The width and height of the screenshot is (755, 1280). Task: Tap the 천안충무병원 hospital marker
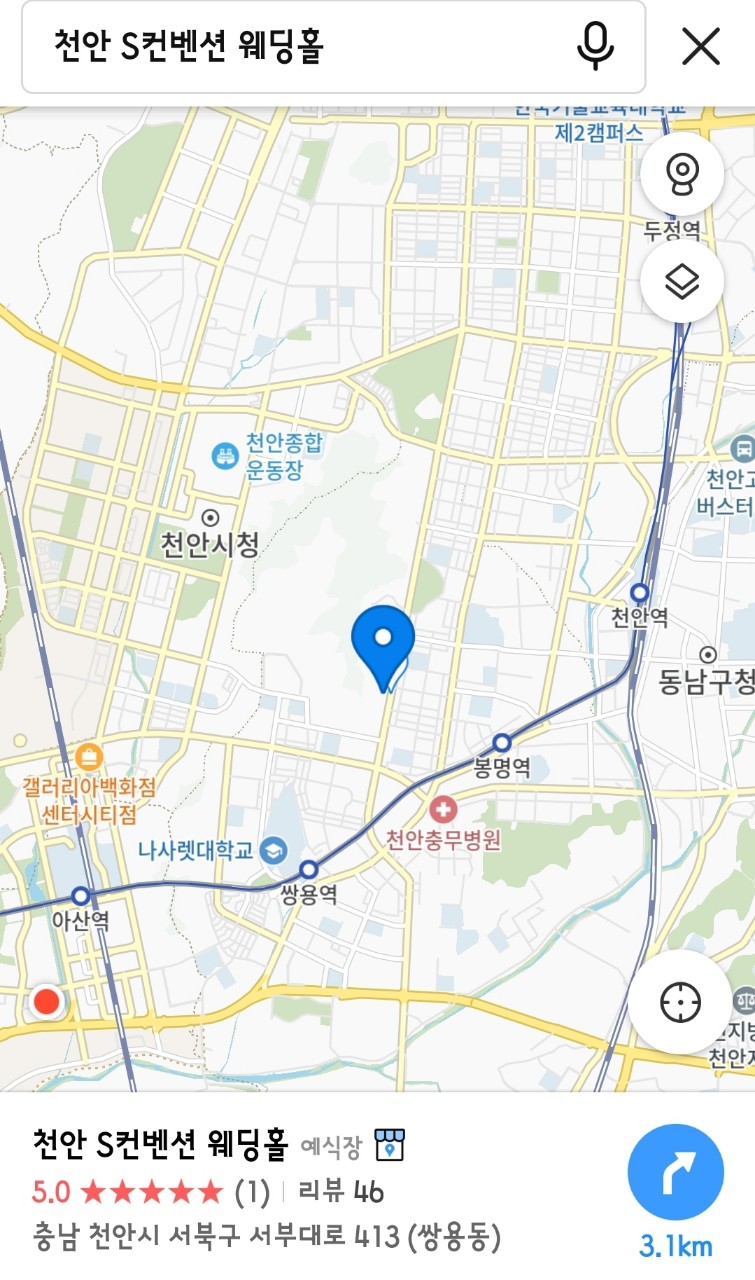pos(441,807)
